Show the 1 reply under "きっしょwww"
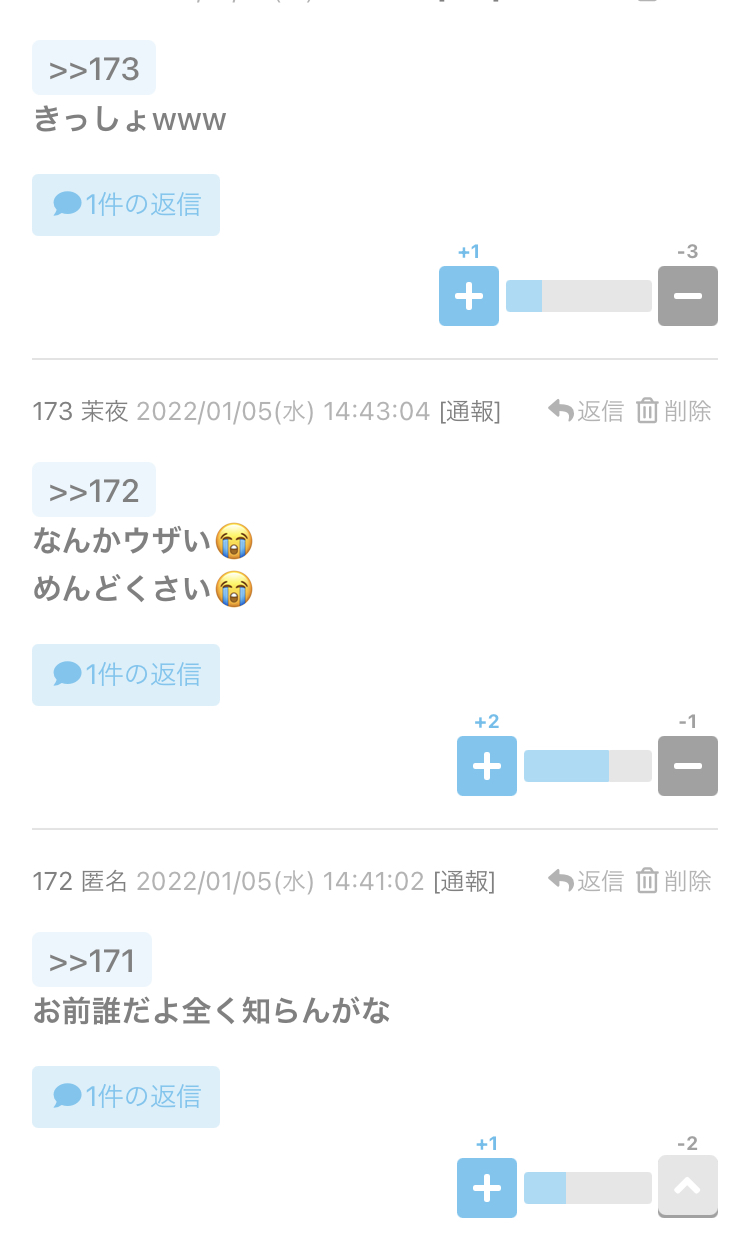741x1253 pixels. (x=126, y=205)
